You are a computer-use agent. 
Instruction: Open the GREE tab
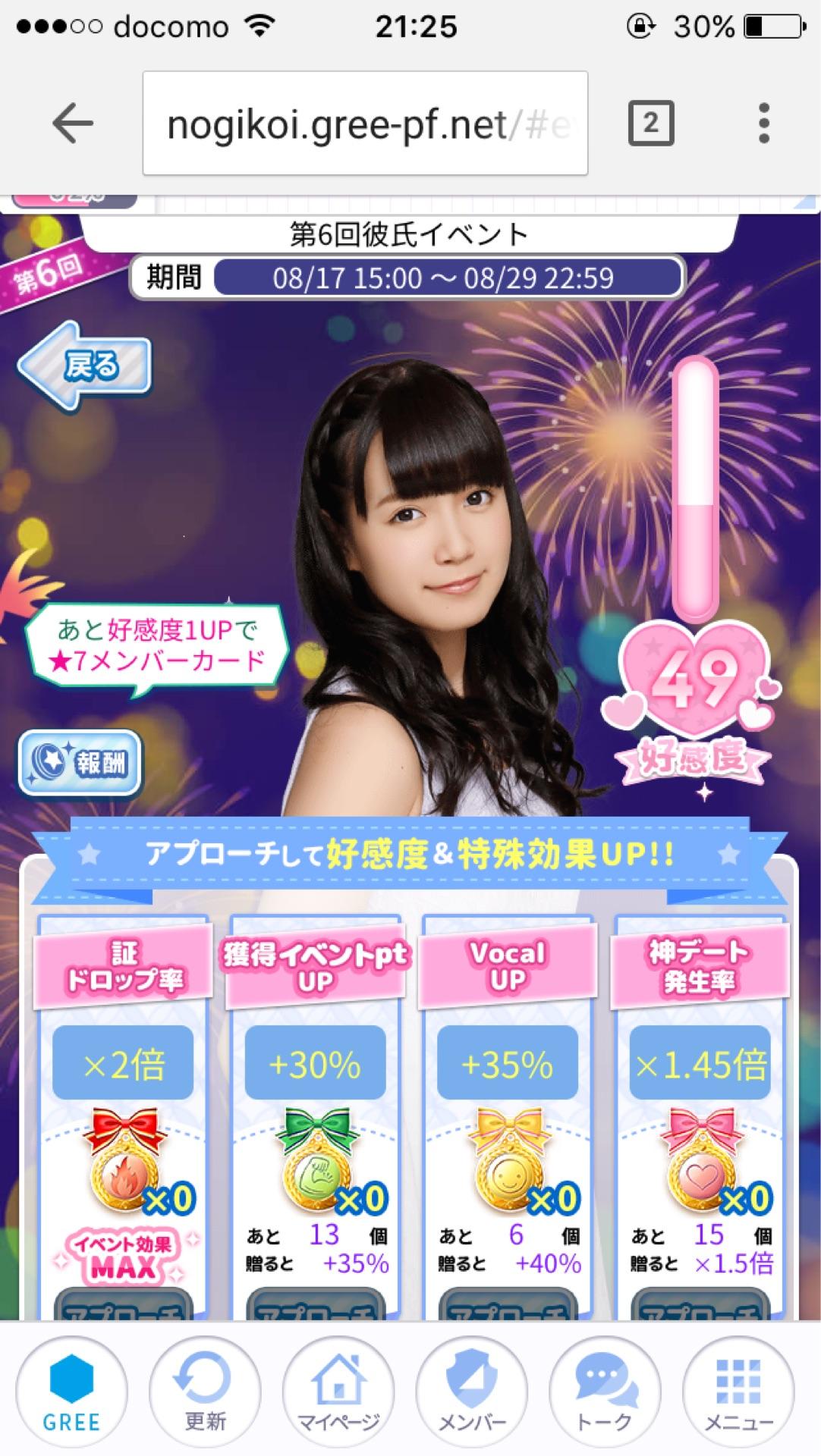71,1392
